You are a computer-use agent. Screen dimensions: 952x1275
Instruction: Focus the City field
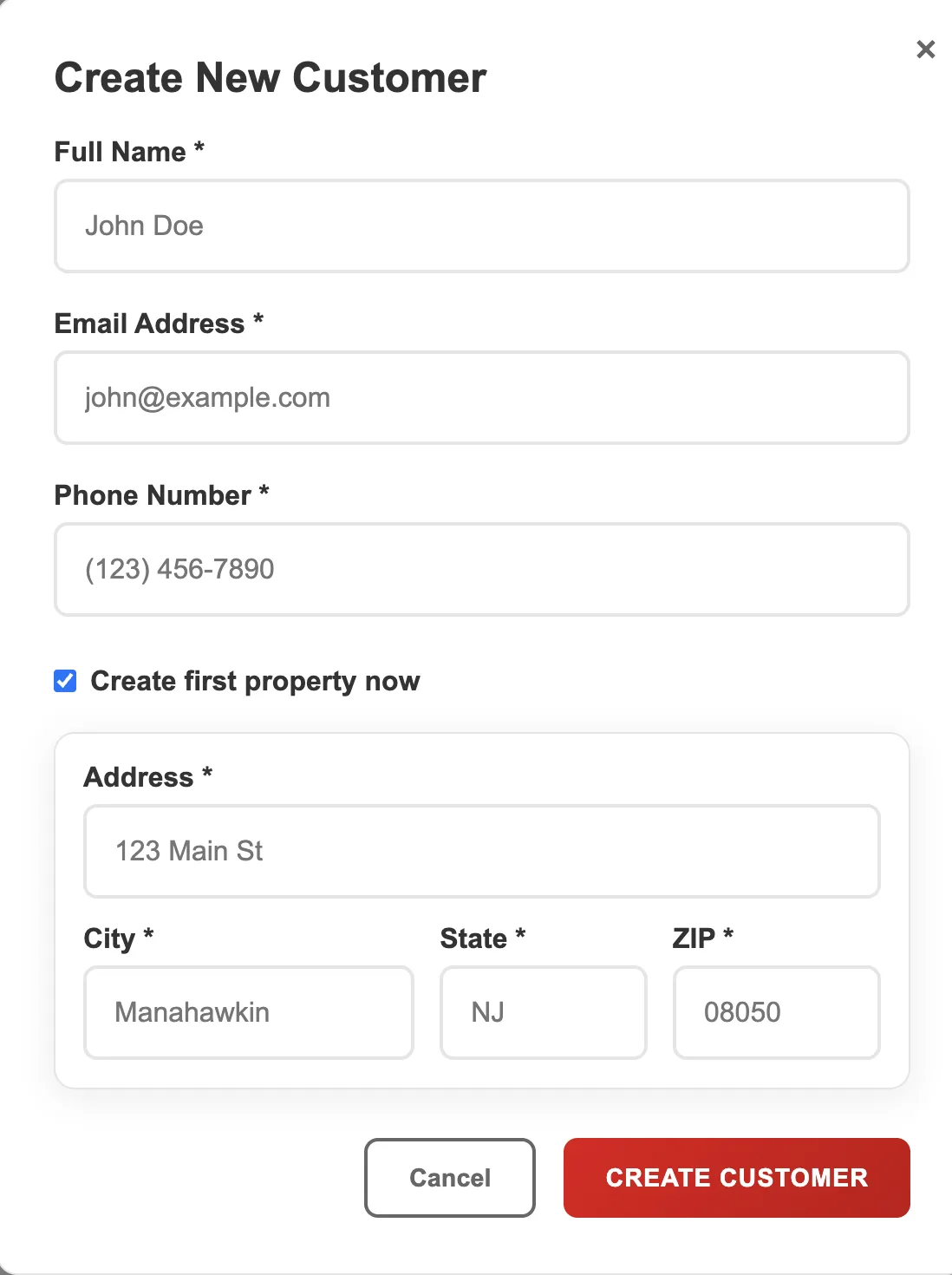[248, 1012]
